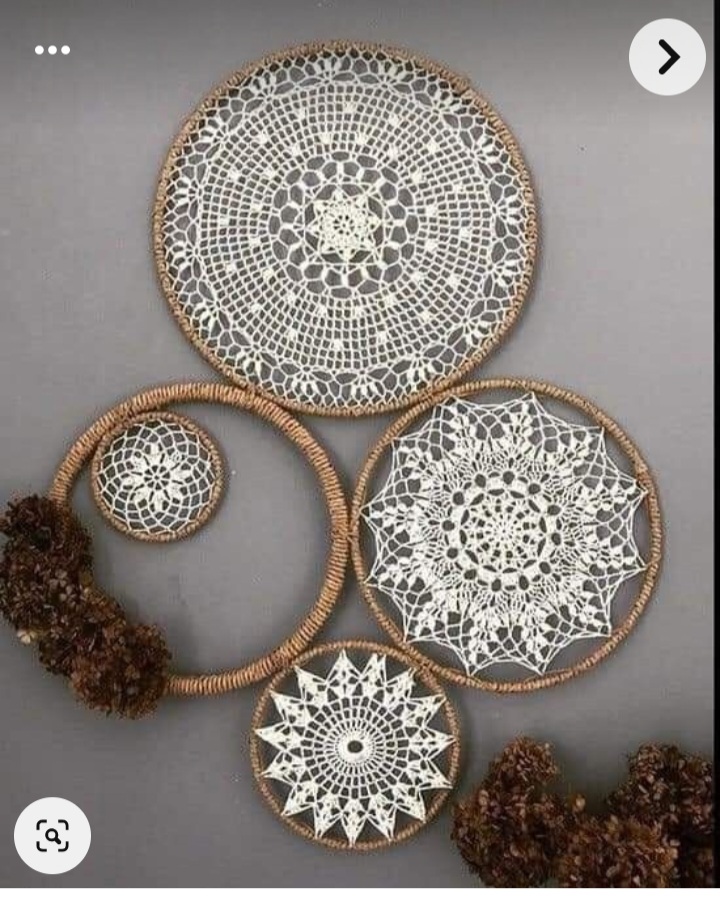The height and width of the screenshot is (904, 720).
Task: Tap the visual search lens icon
Action: [52, 835]
